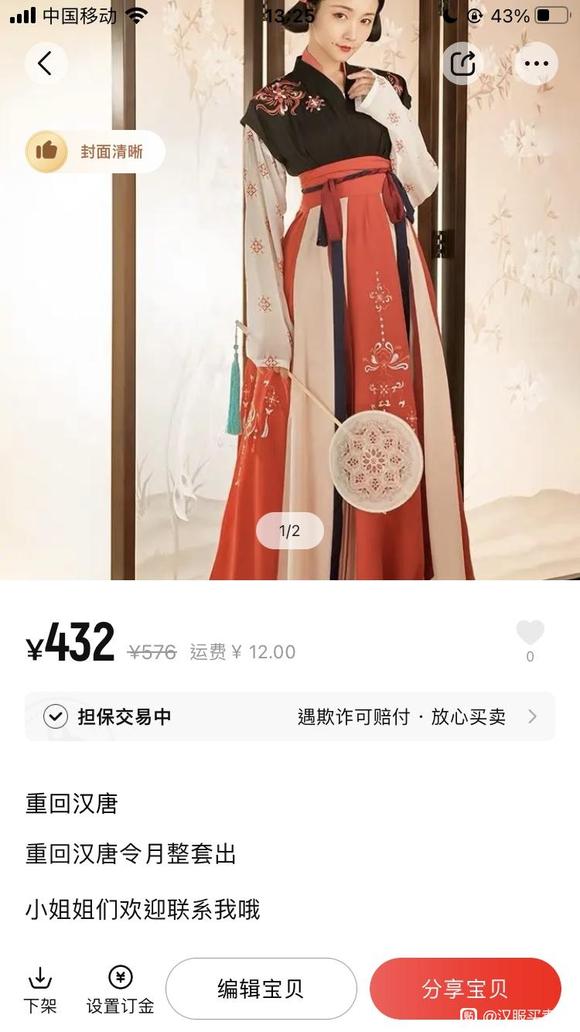Tap the red 分享宝贝 button
Viewport: 580px width, 1032px height.
(x=465, y=989)
